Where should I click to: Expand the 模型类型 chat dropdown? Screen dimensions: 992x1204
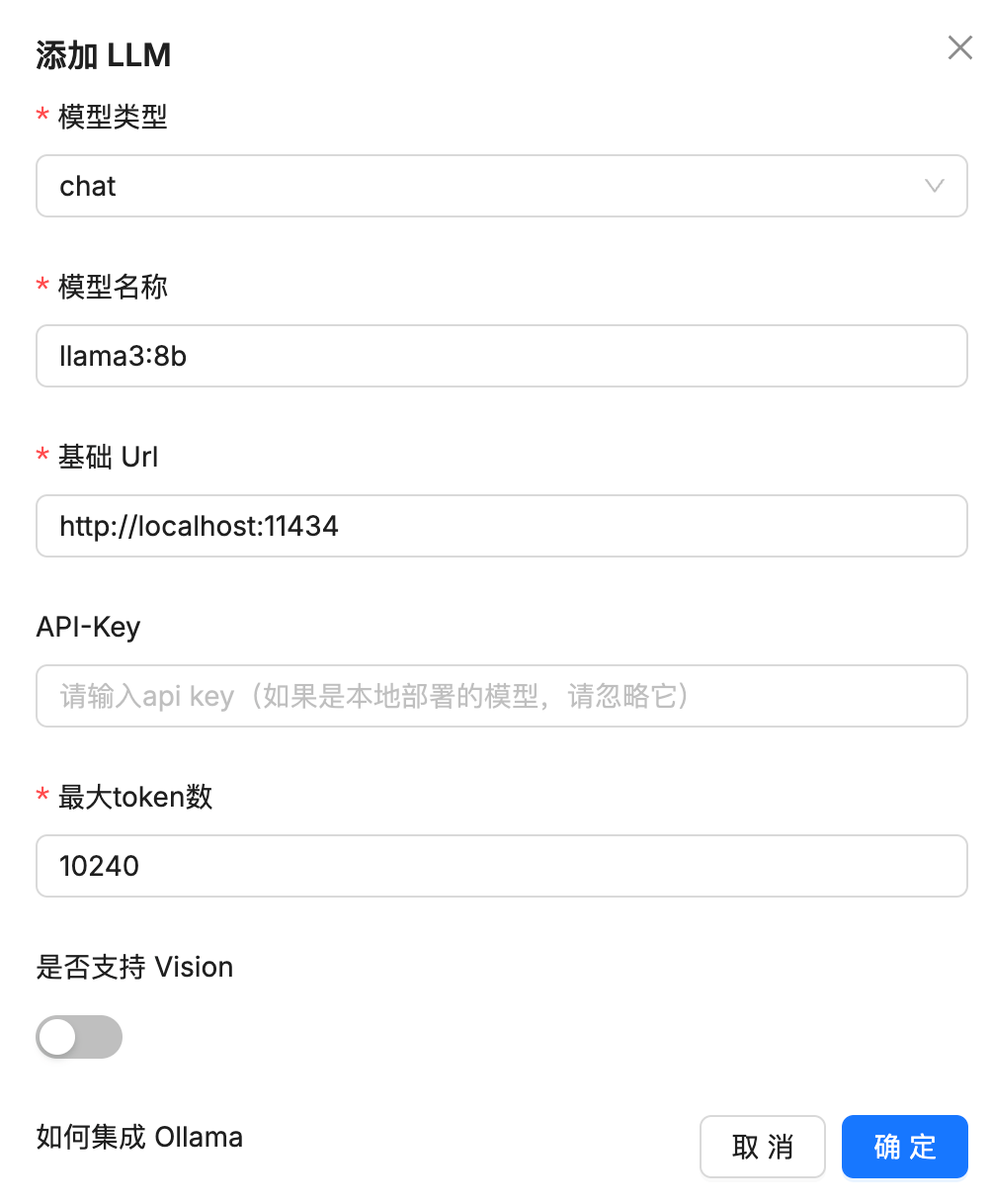(501, 186)
